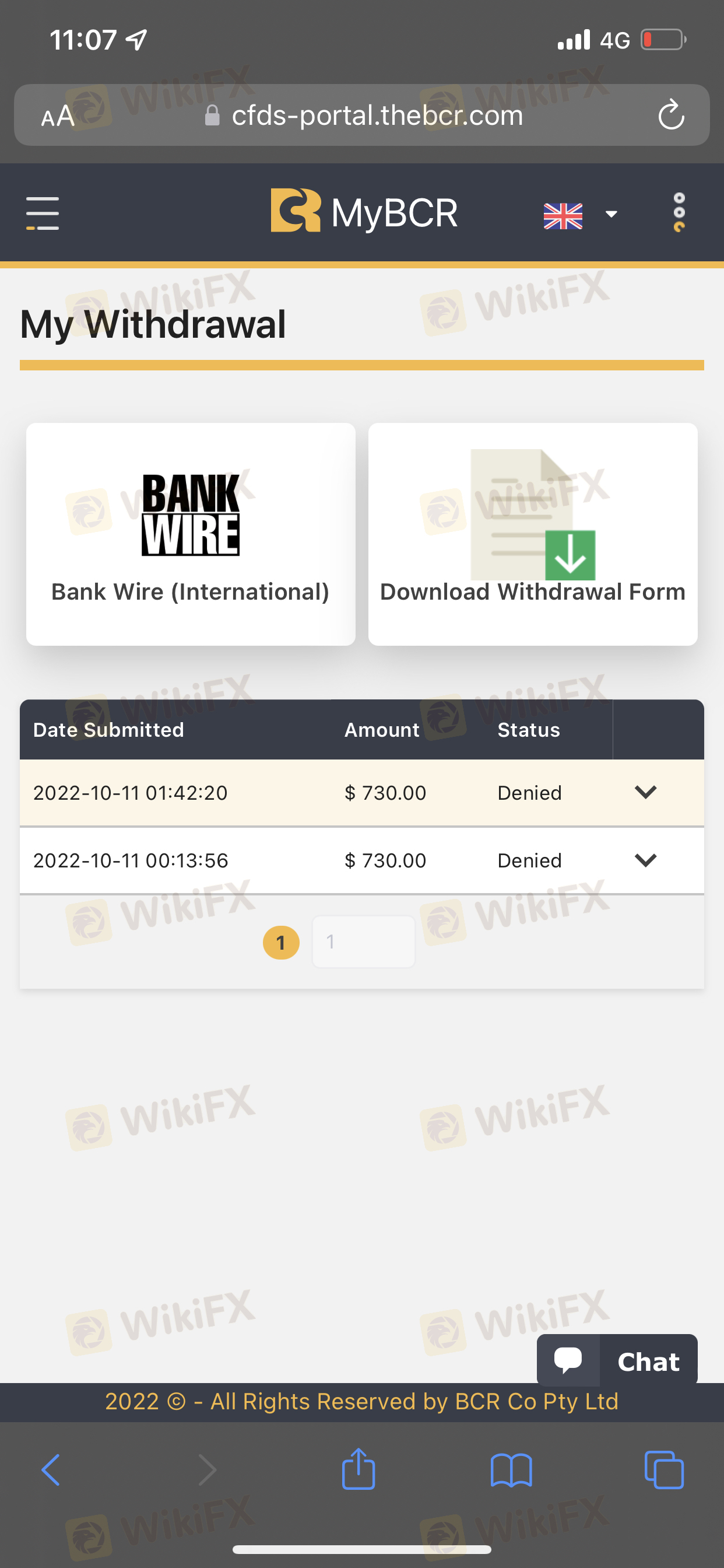Open Safari reader text size options
The image size is (724, 1568).
pos(58,116)
